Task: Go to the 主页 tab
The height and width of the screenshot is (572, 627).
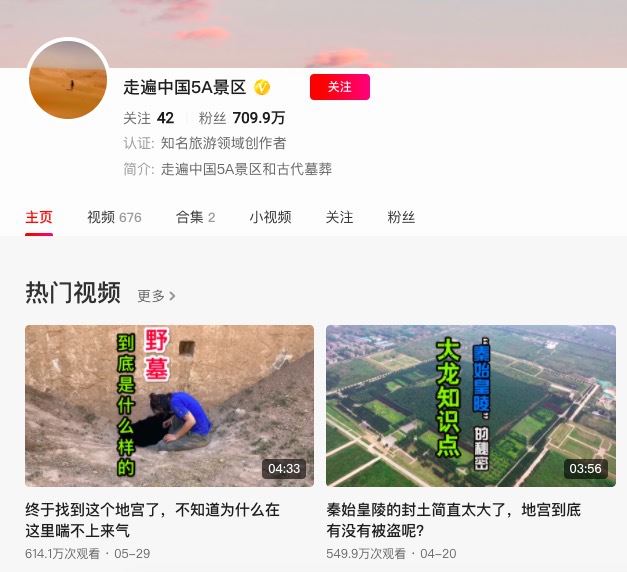Action: click(x=39, y=217)
